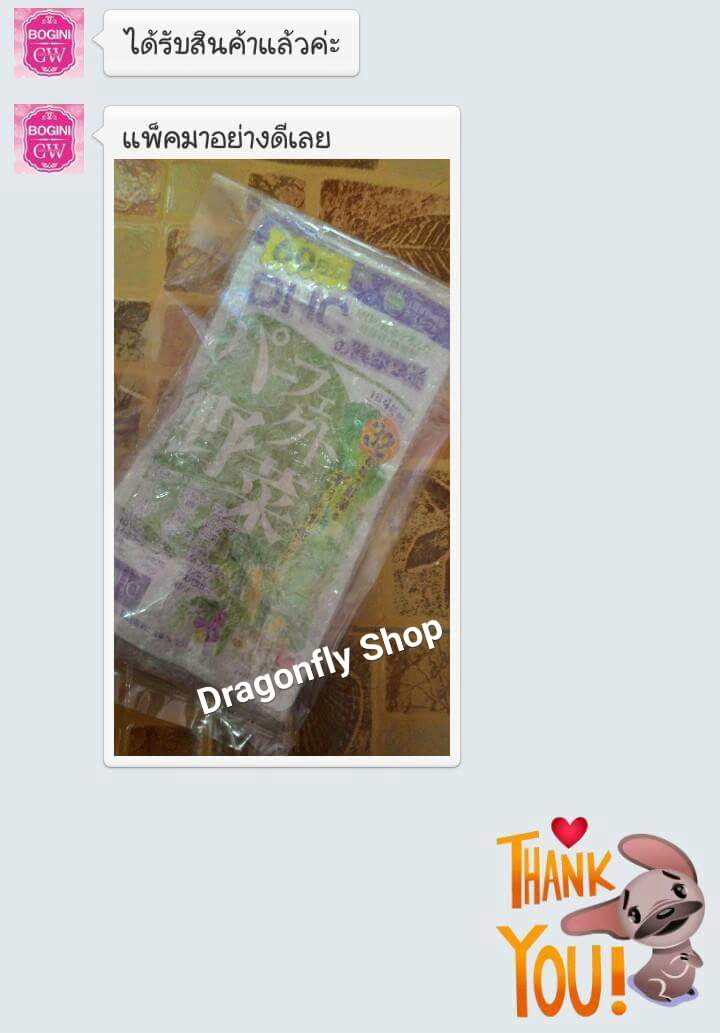View sender profile beside ได้รับสินค้าแล้วค่ะ message
720x1033 pixels.
pyautogui.click(x=49, y=43)
